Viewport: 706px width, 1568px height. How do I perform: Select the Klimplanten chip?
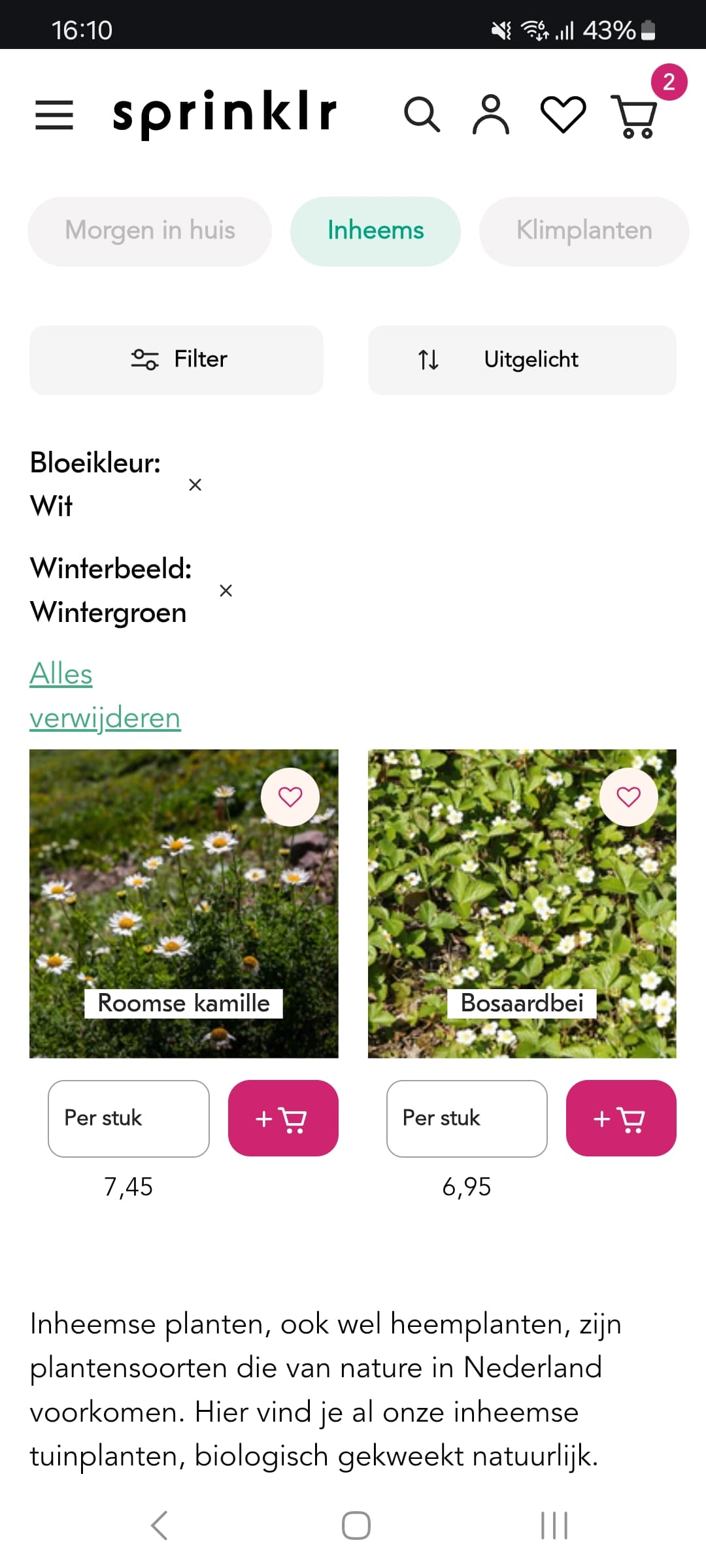pyautogui.click(x=584, y=231)
